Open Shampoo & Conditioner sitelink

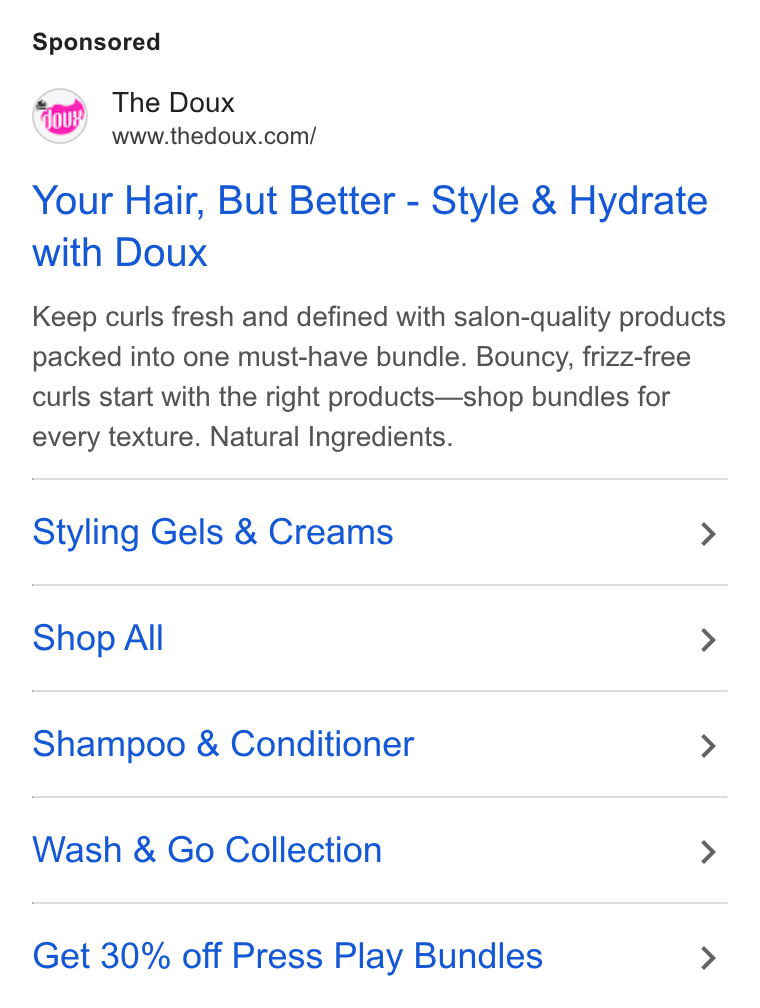tap(379, 744)
